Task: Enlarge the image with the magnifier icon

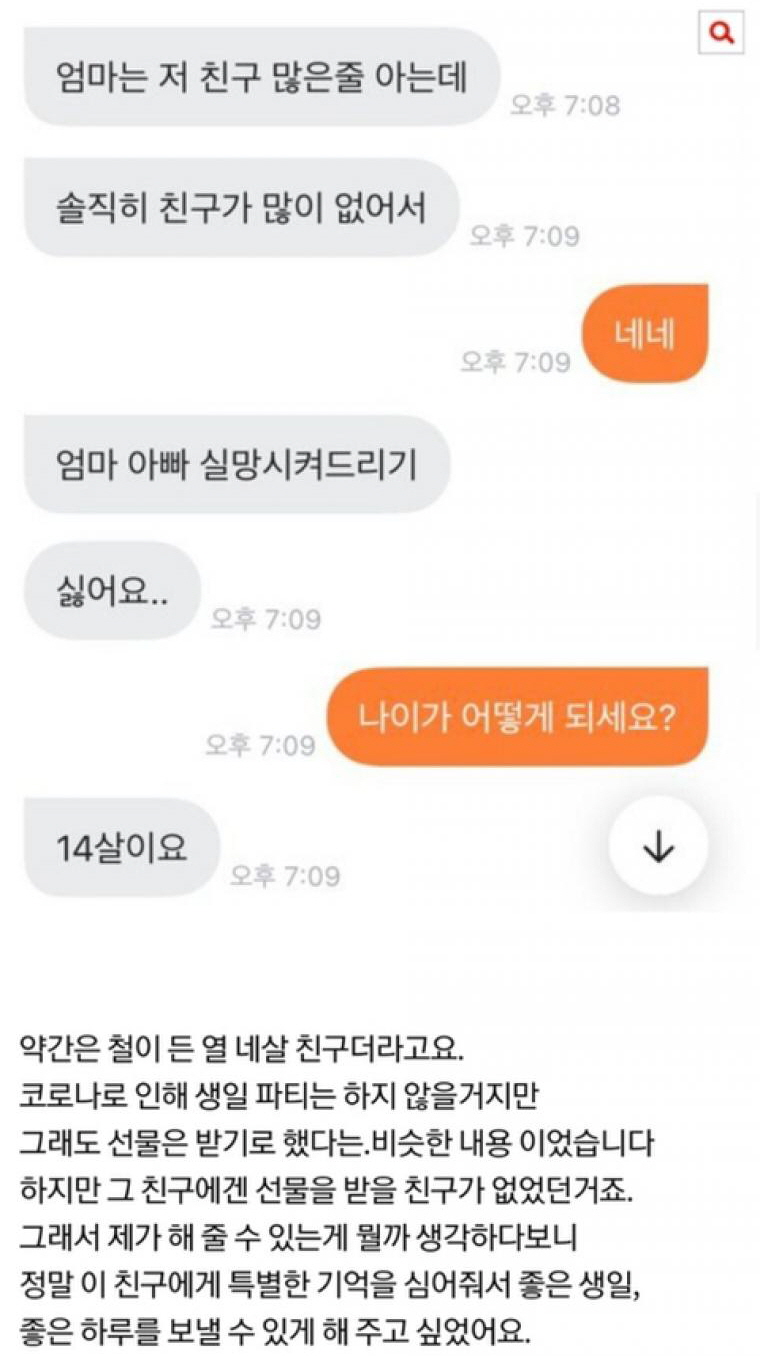Action: click(721, 33)
